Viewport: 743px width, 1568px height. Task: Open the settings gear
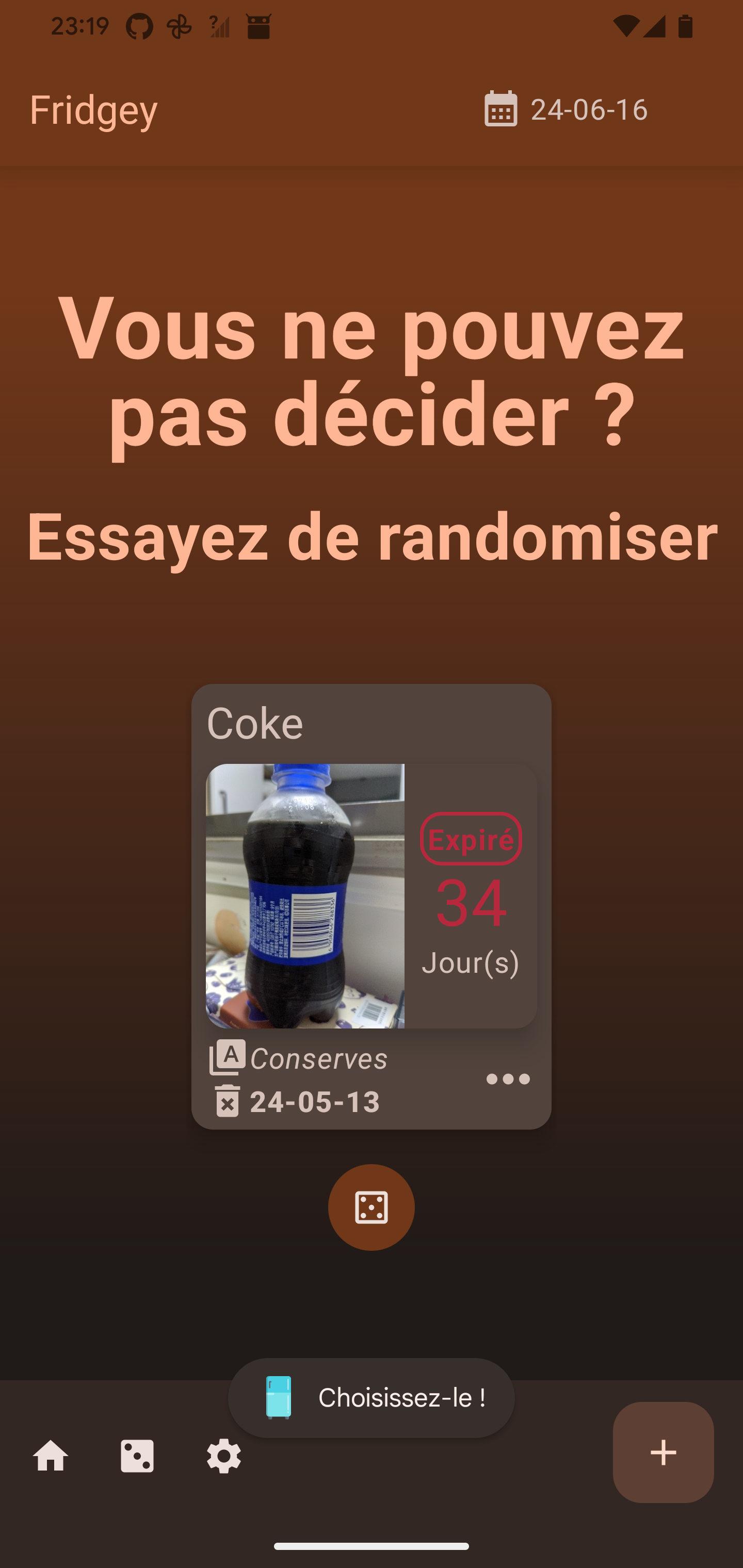[x=223, y=1456]
